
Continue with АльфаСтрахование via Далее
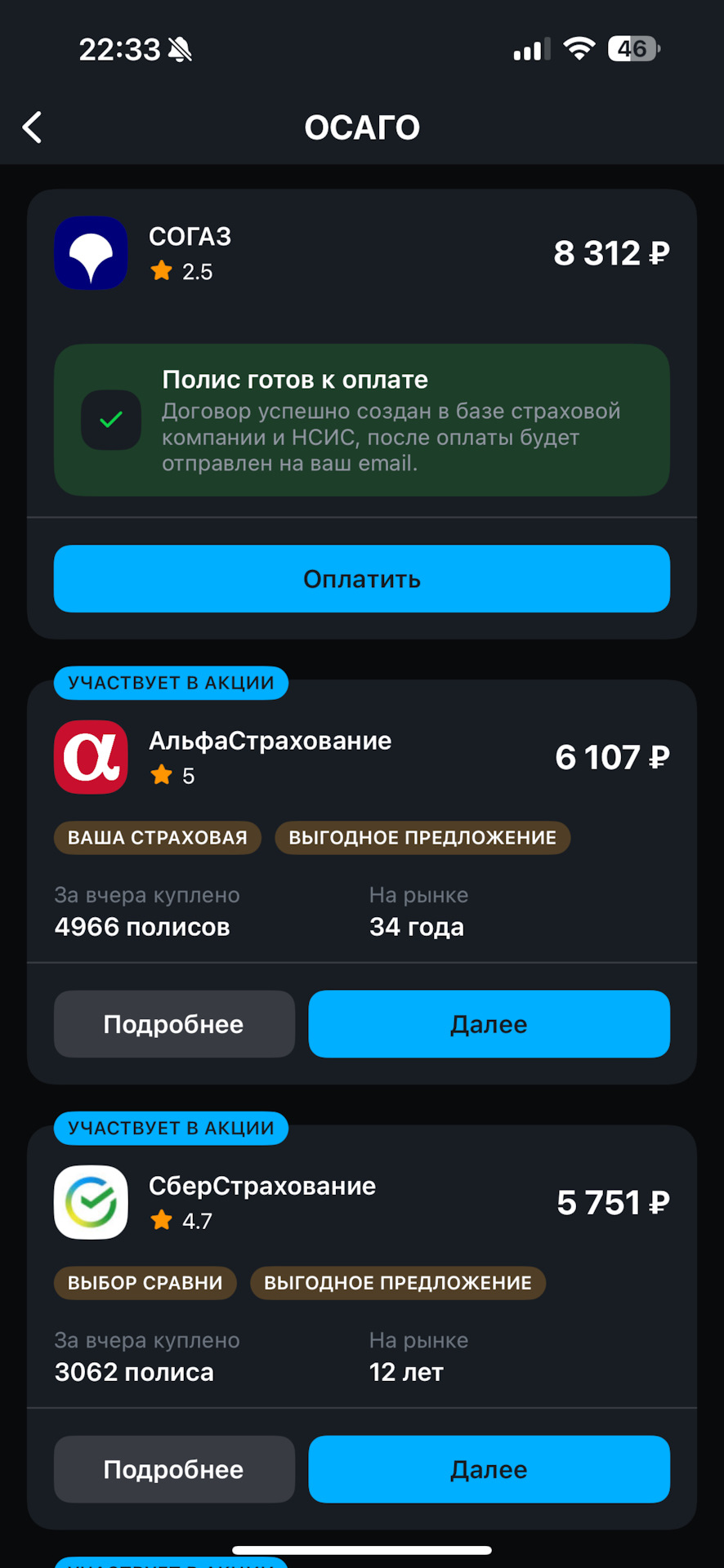click(x=489, y=1024)
